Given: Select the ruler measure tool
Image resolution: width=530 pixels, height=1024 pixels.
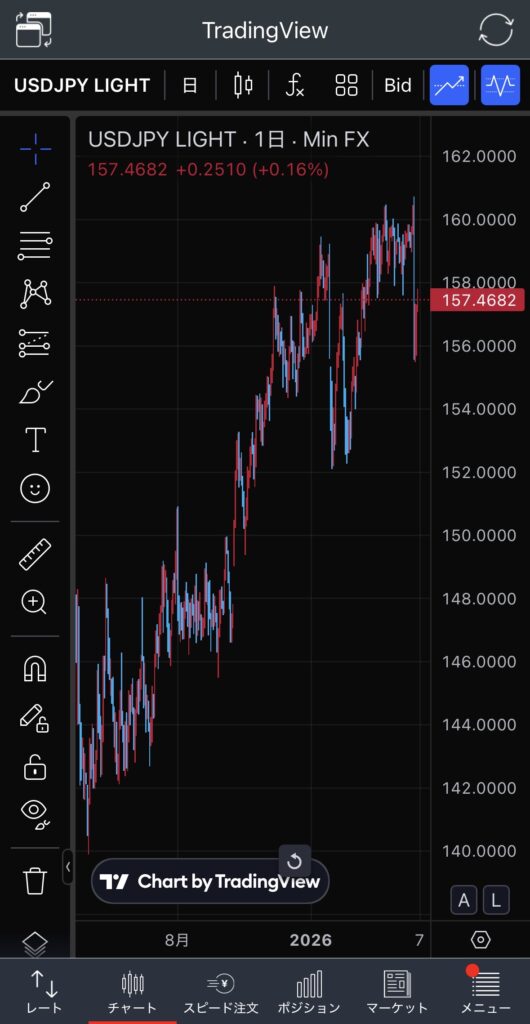Looking at the screenshot, I should (35, 554).
